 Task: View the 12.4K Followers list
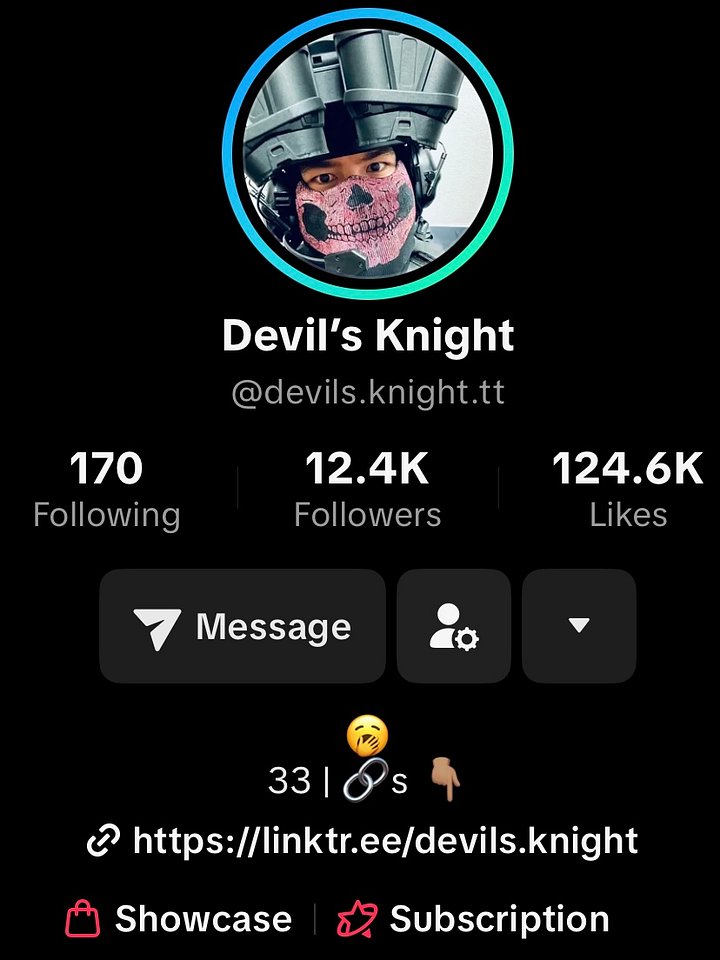tap(367, 490)
